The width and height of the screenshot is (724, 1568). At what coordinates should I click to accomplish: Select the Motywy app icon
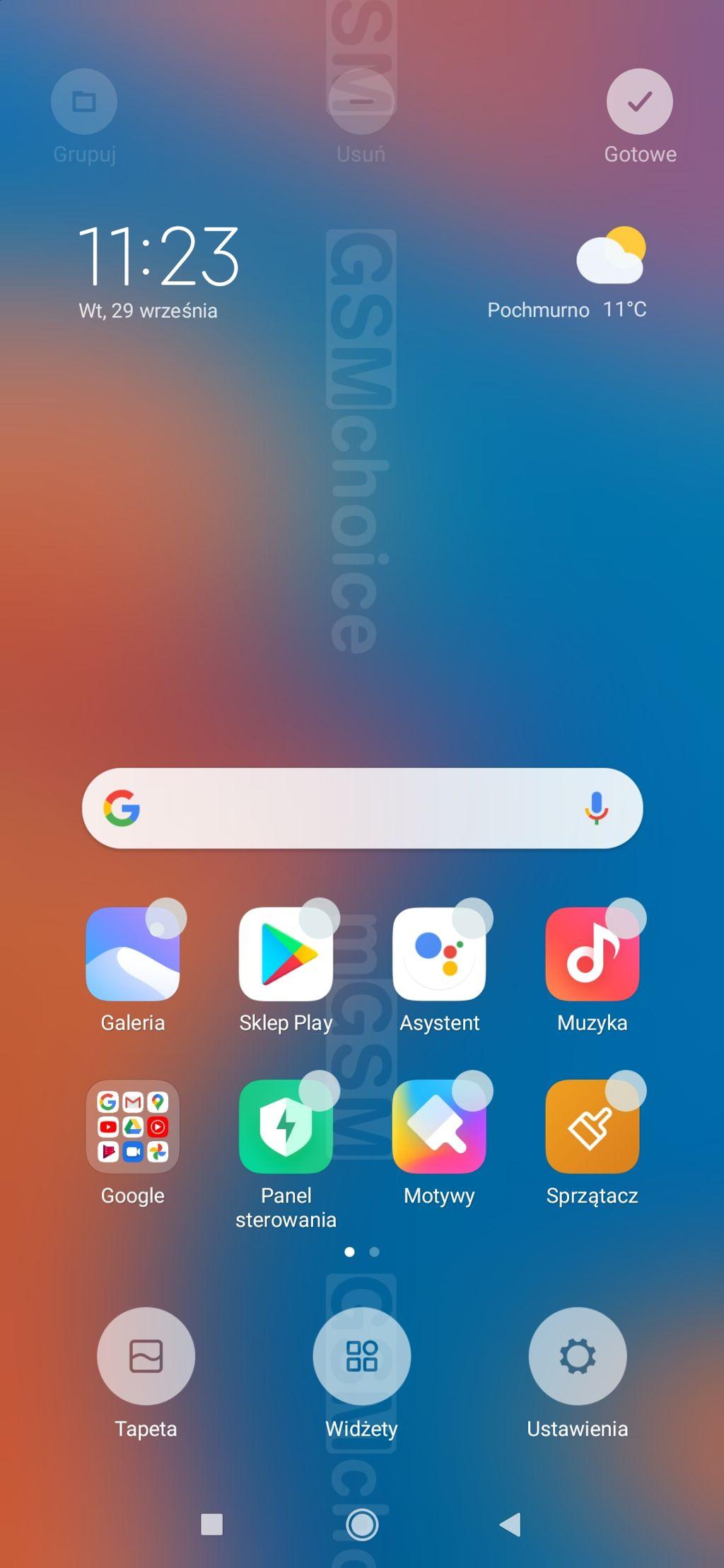pyautogui.click(x=439, y=1126)
